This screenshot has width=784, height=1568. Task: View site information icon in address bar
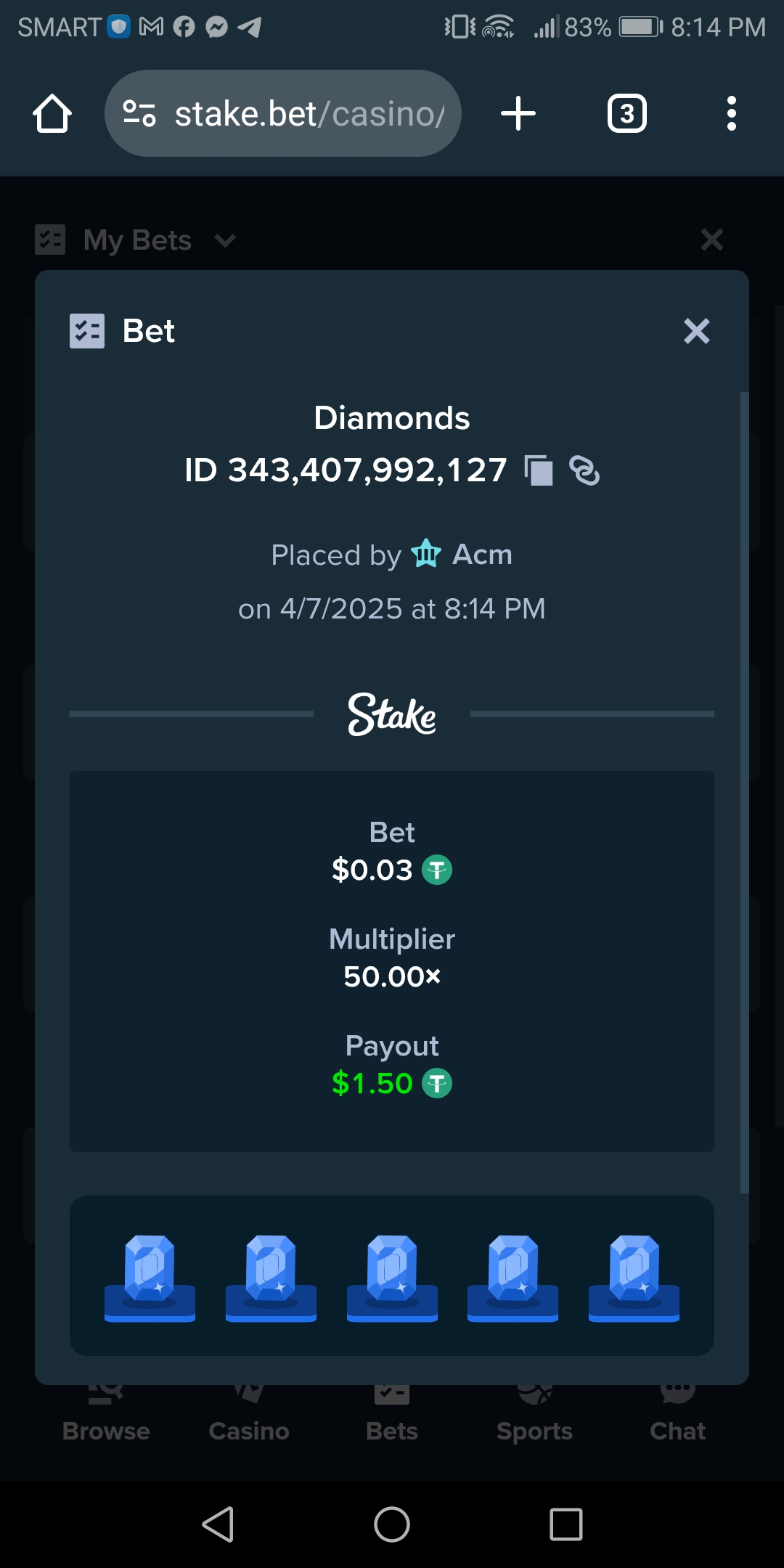[x=139, y=113]
